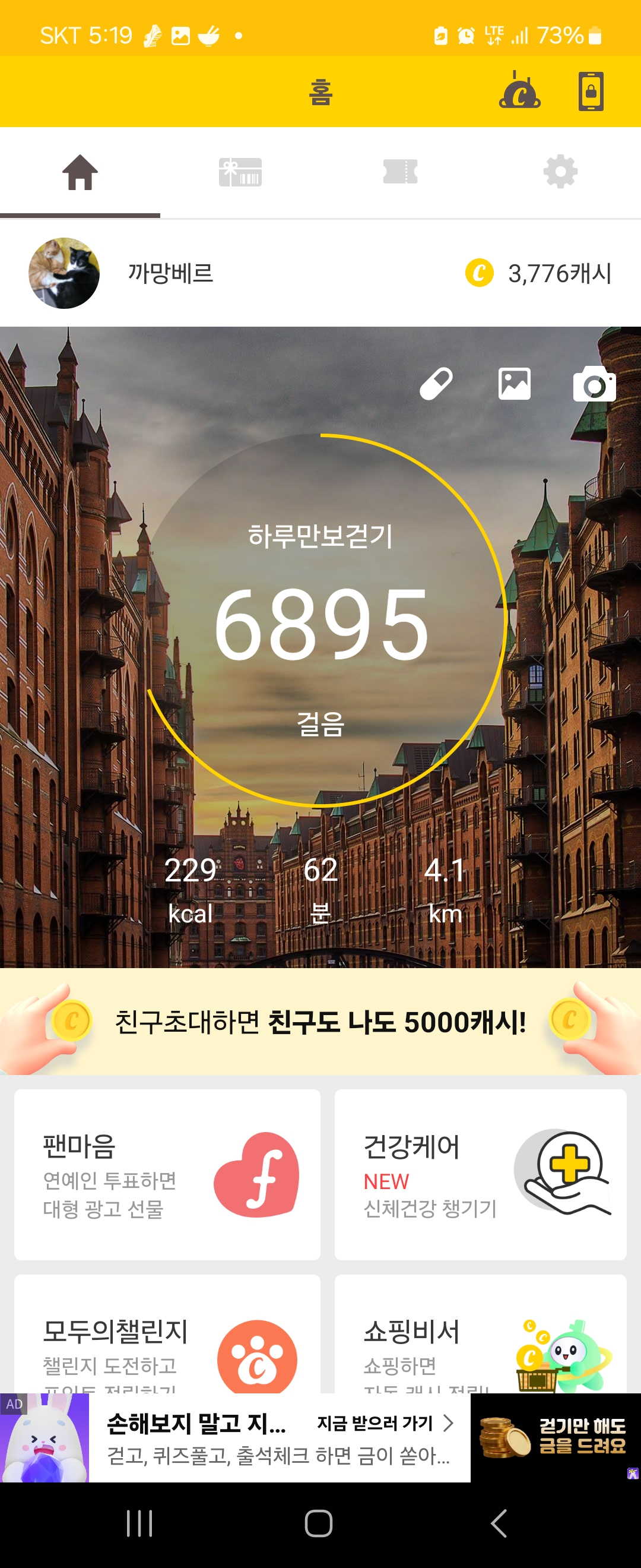Switch to the gift shop tab
641x1568 pixels.
240,172
